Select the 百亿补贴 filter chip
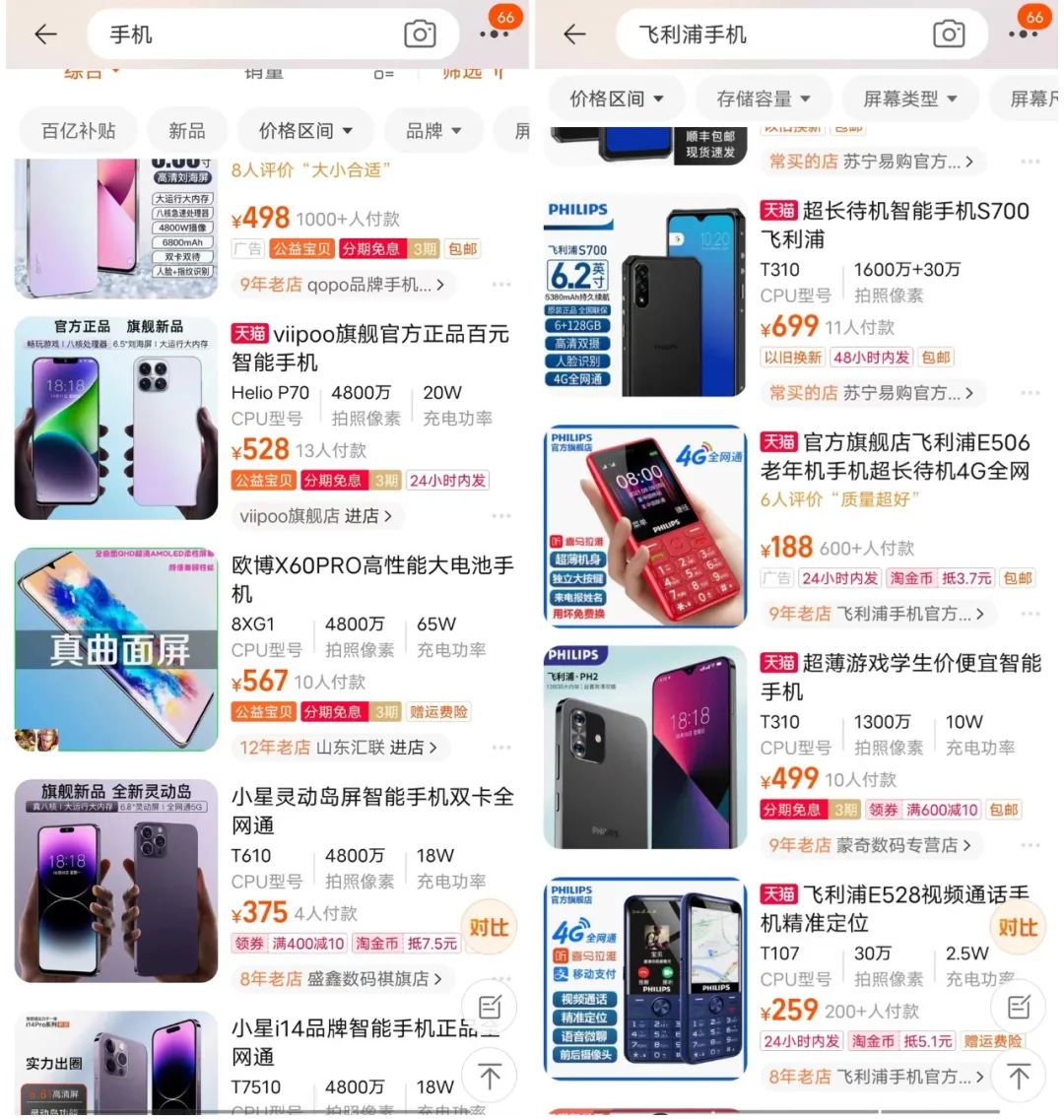 click(79, 130)
